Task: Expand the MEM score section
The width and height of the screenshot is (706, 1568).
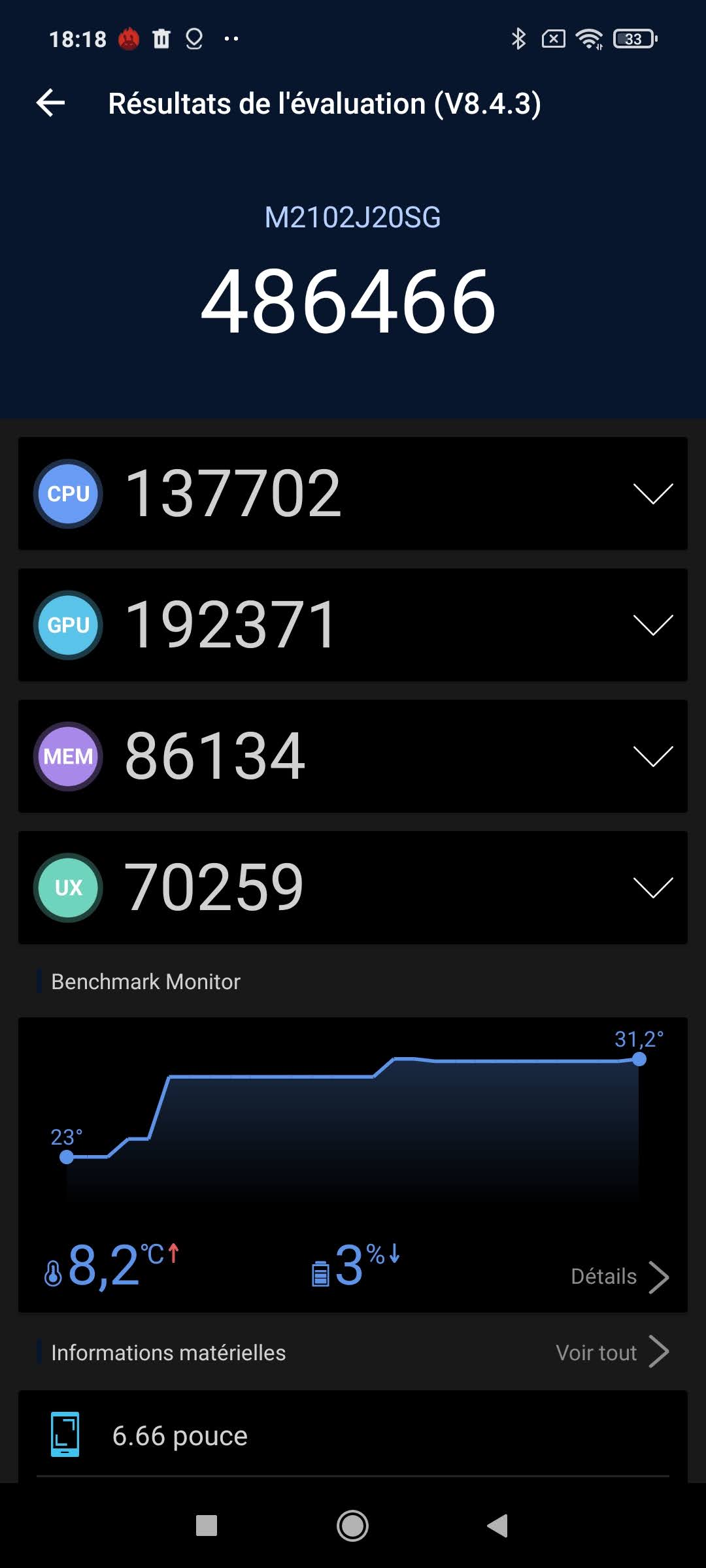Action: [652, 757]
